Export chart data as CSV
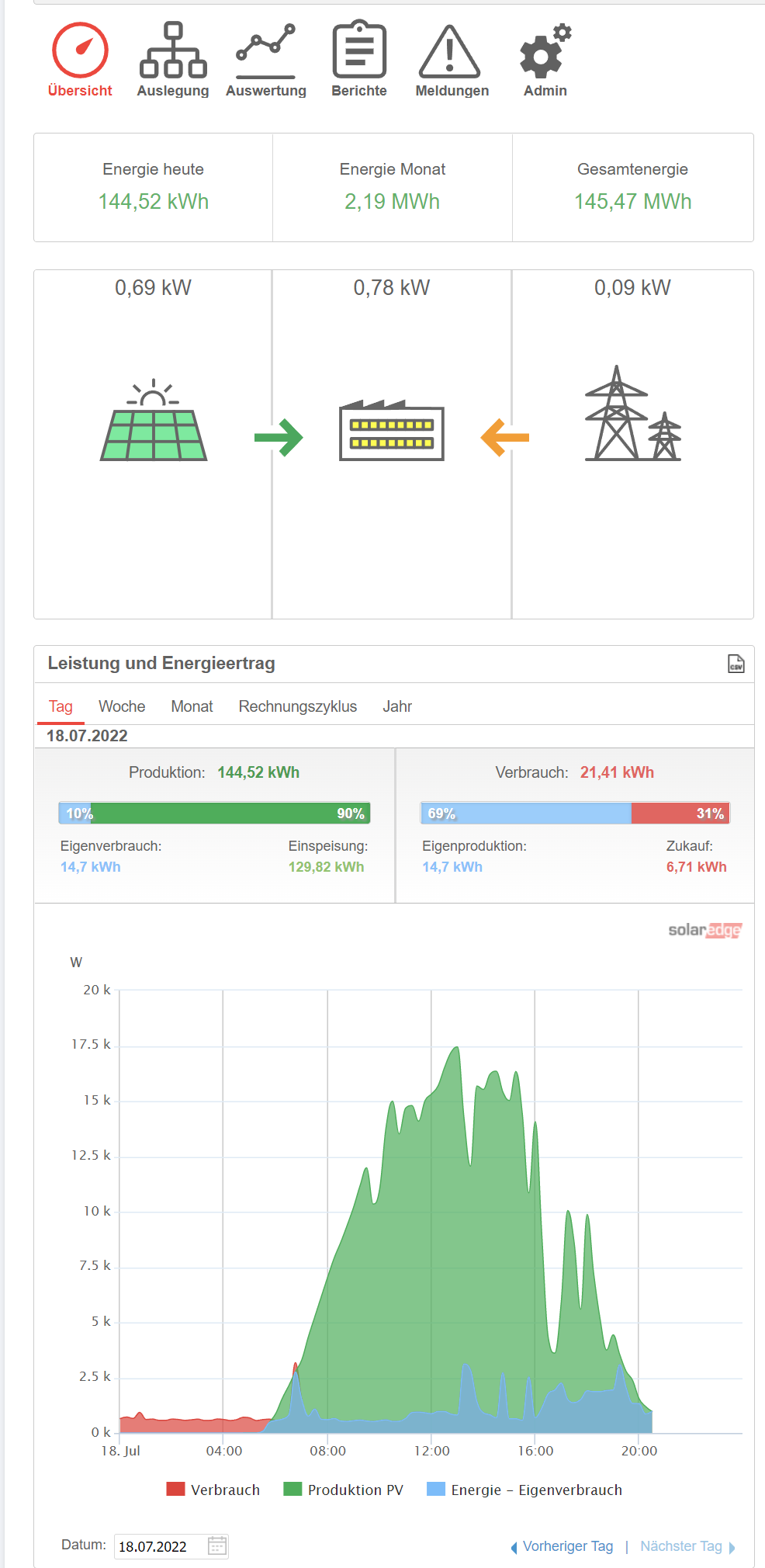This screenshot has height=1568, width=765. click(x=736, y=664)
